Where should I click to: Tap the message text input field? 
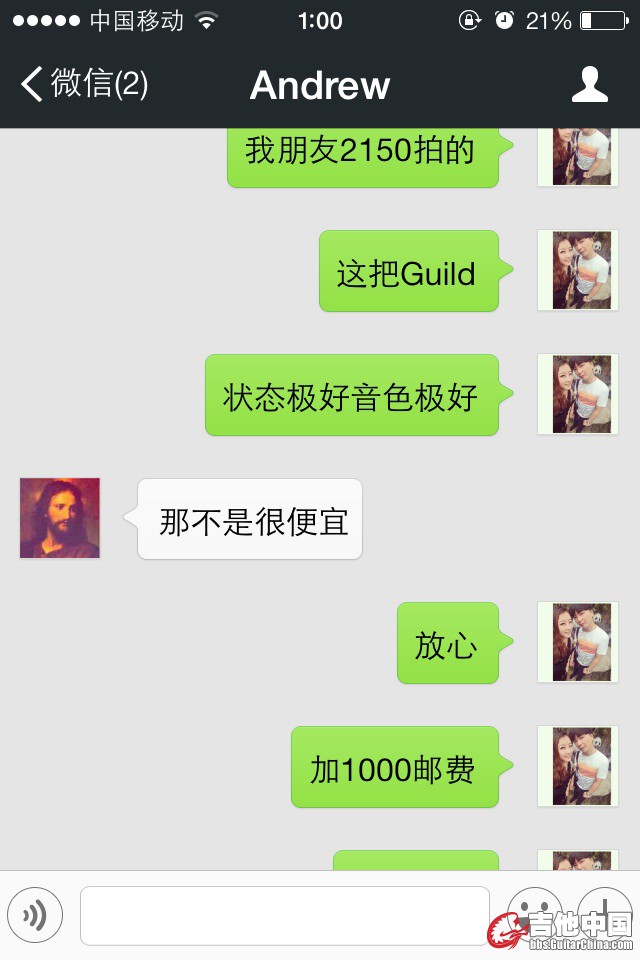[284, 915]
